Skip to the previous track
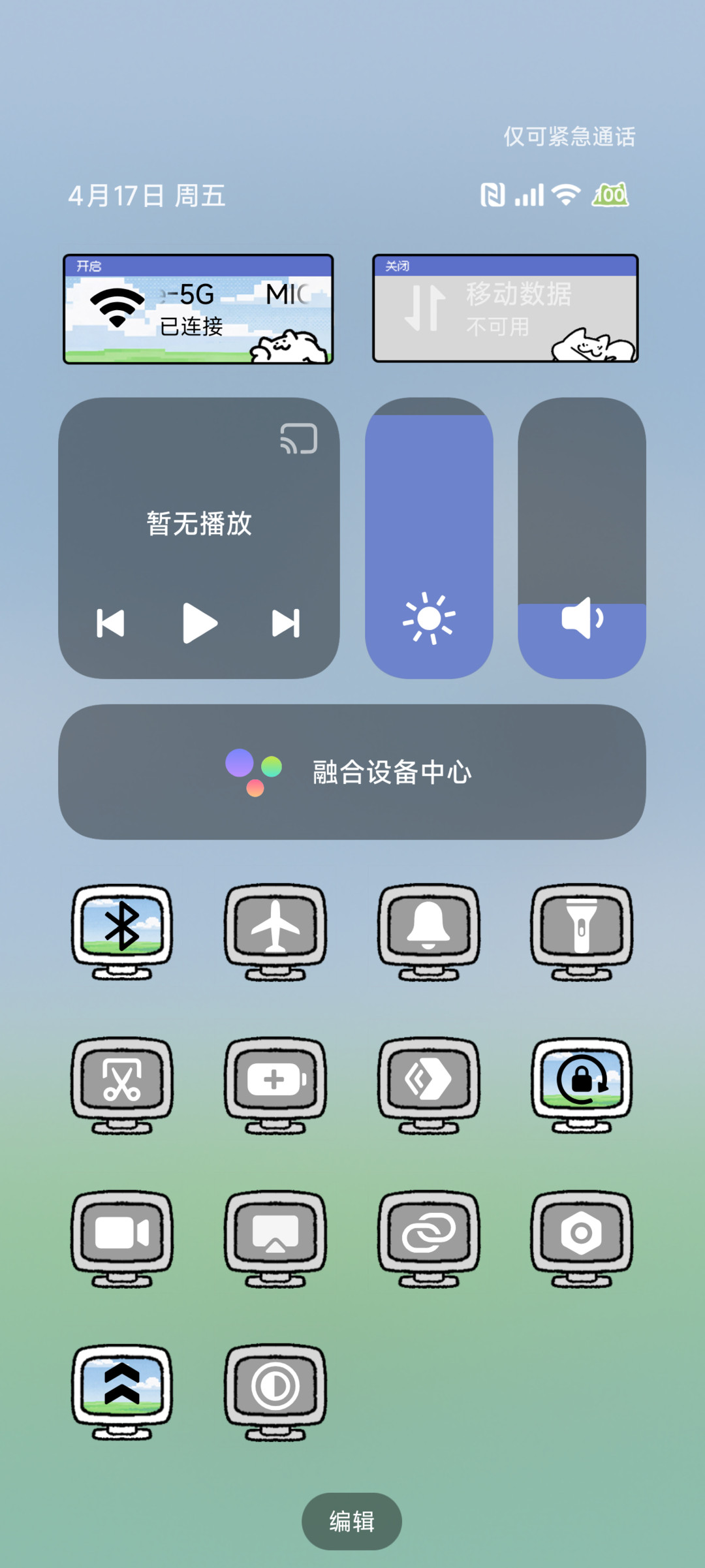 click(x=110, y=623)
